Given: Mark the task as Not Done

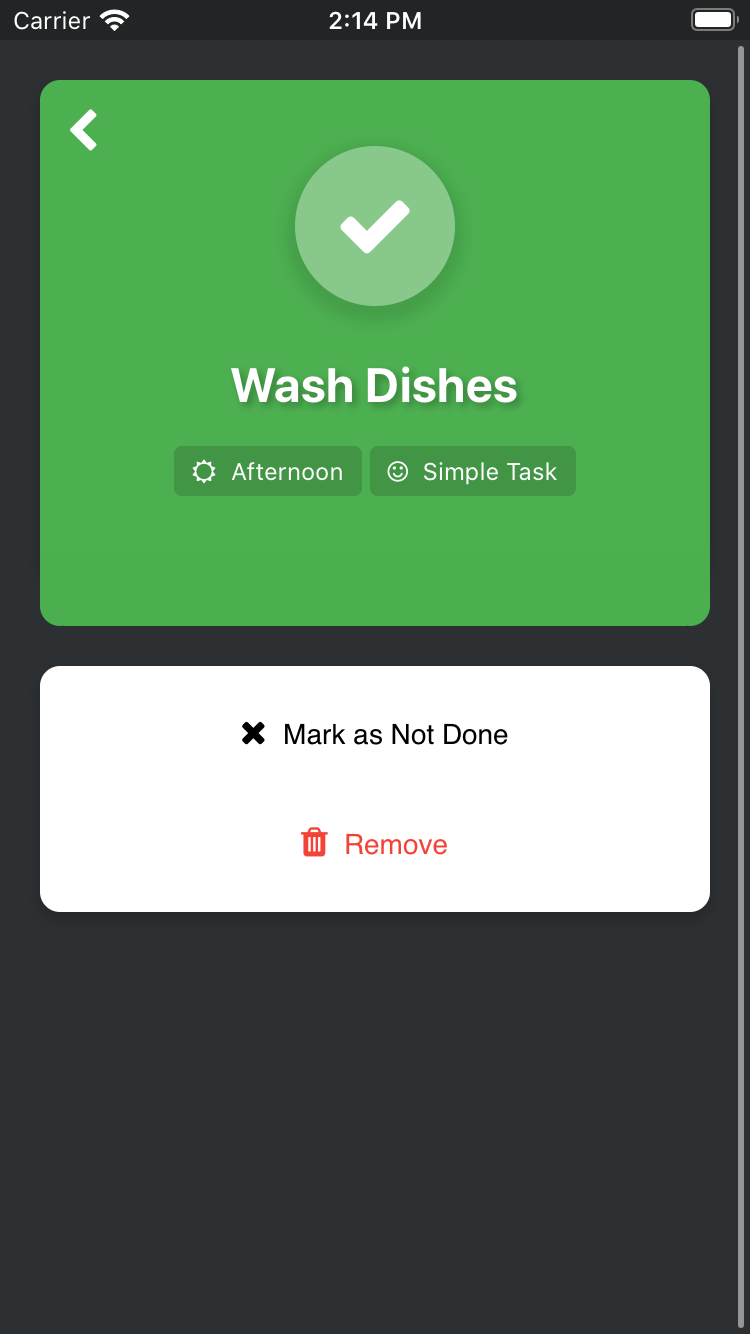Looking at the screenshot, I should 375,734.
